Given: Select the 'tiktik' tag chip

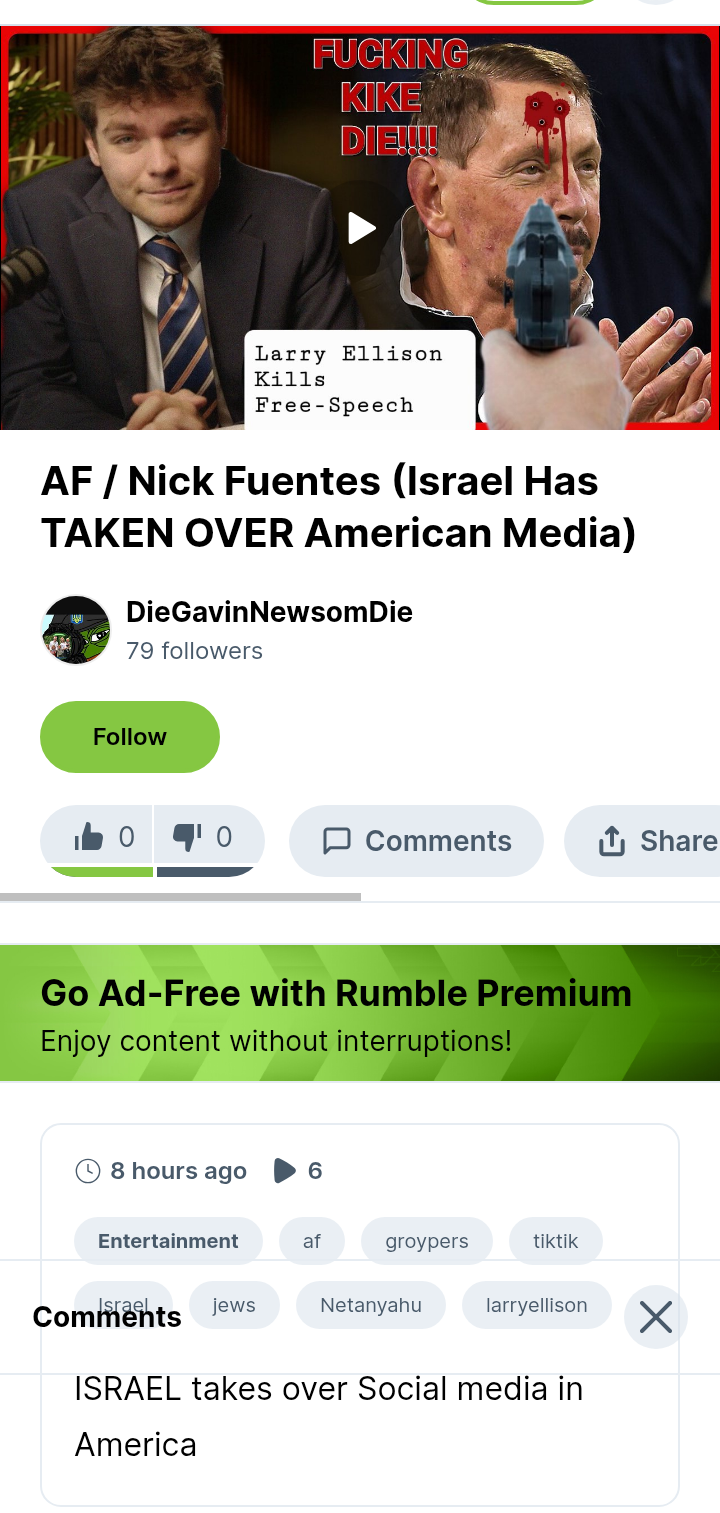Looking at the screenshot, I should coord(556,1241).
